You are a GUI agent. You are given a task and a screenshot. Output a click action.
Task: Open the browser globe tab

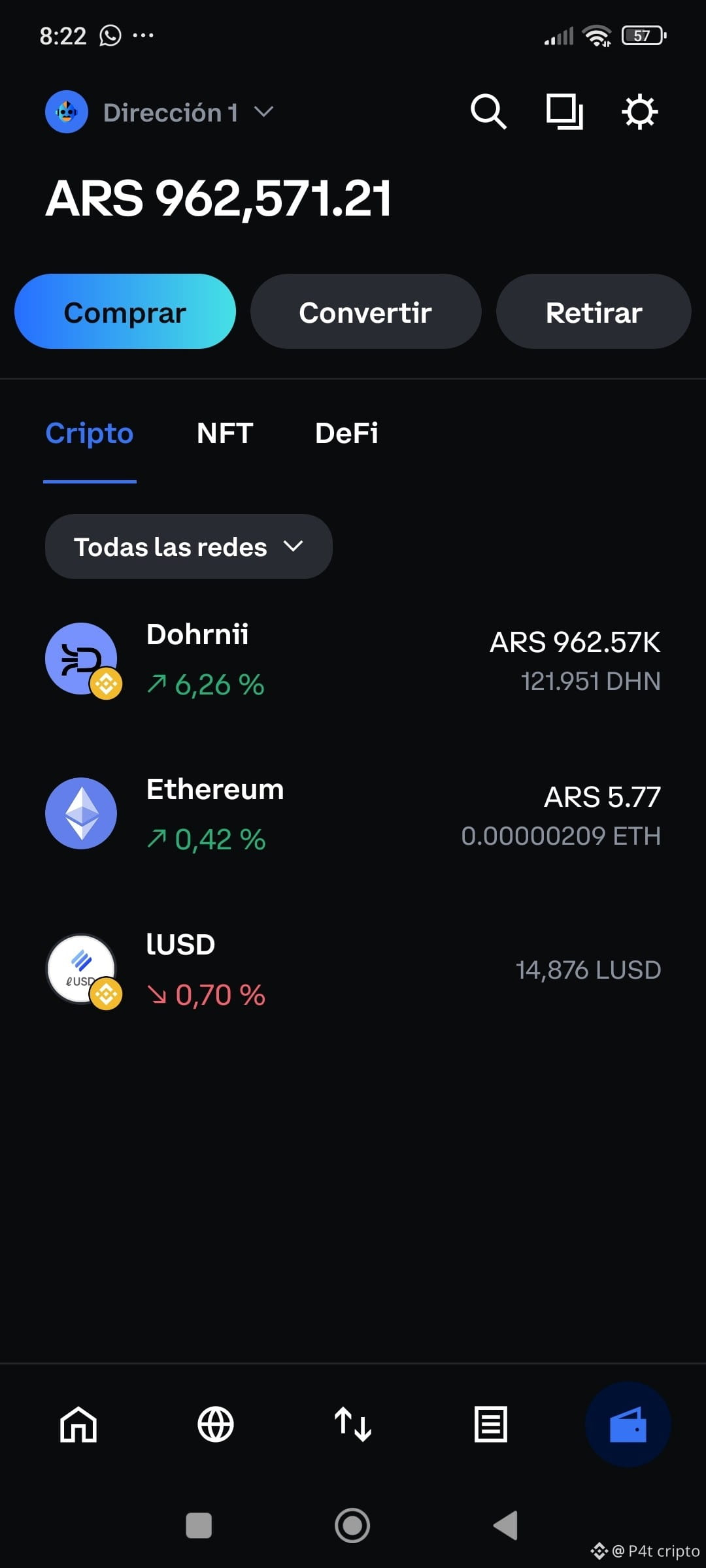(x=216, y=1424)
